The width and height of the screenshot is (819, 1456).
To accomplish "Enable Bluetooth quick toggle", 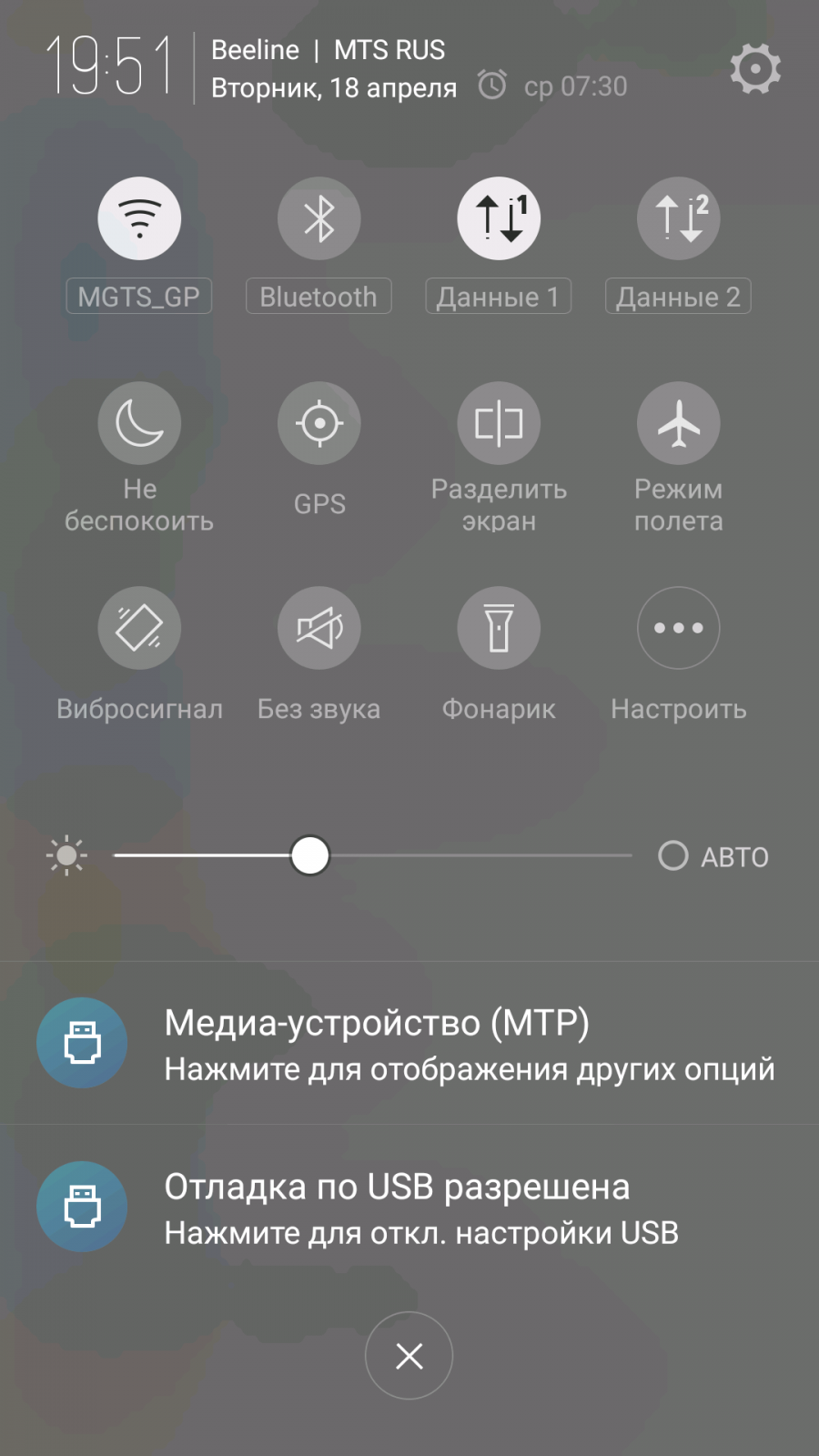I will pos(318,218).
